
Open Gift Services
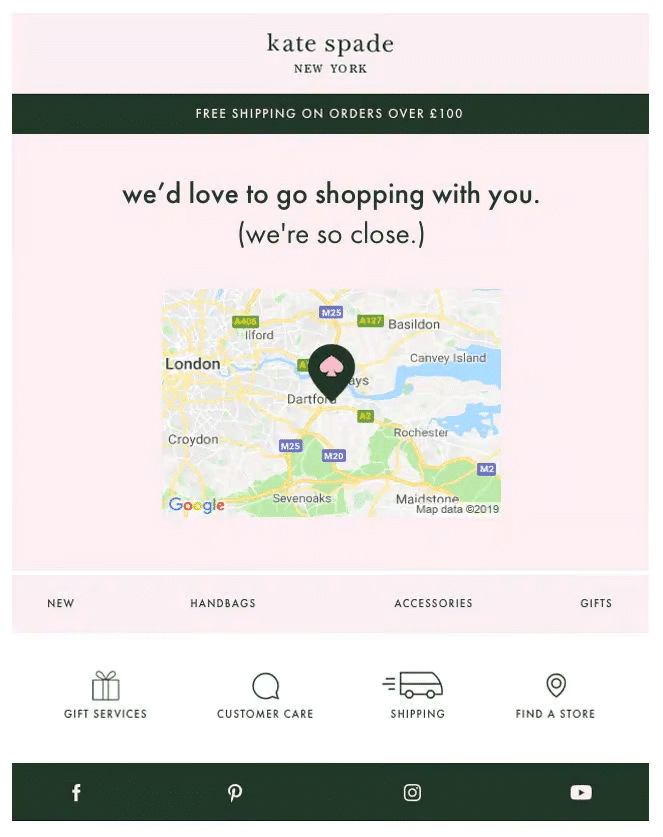click(105, 696)
